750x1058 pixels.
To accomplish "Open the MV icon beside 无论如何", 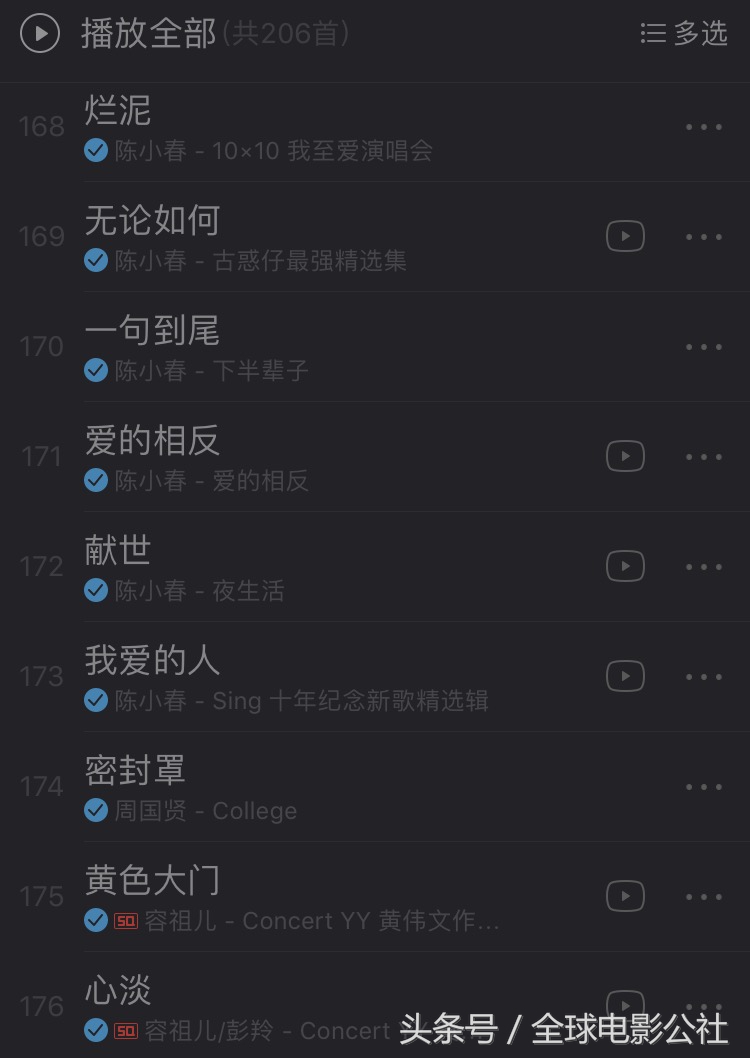I will (x=624, y=236).
